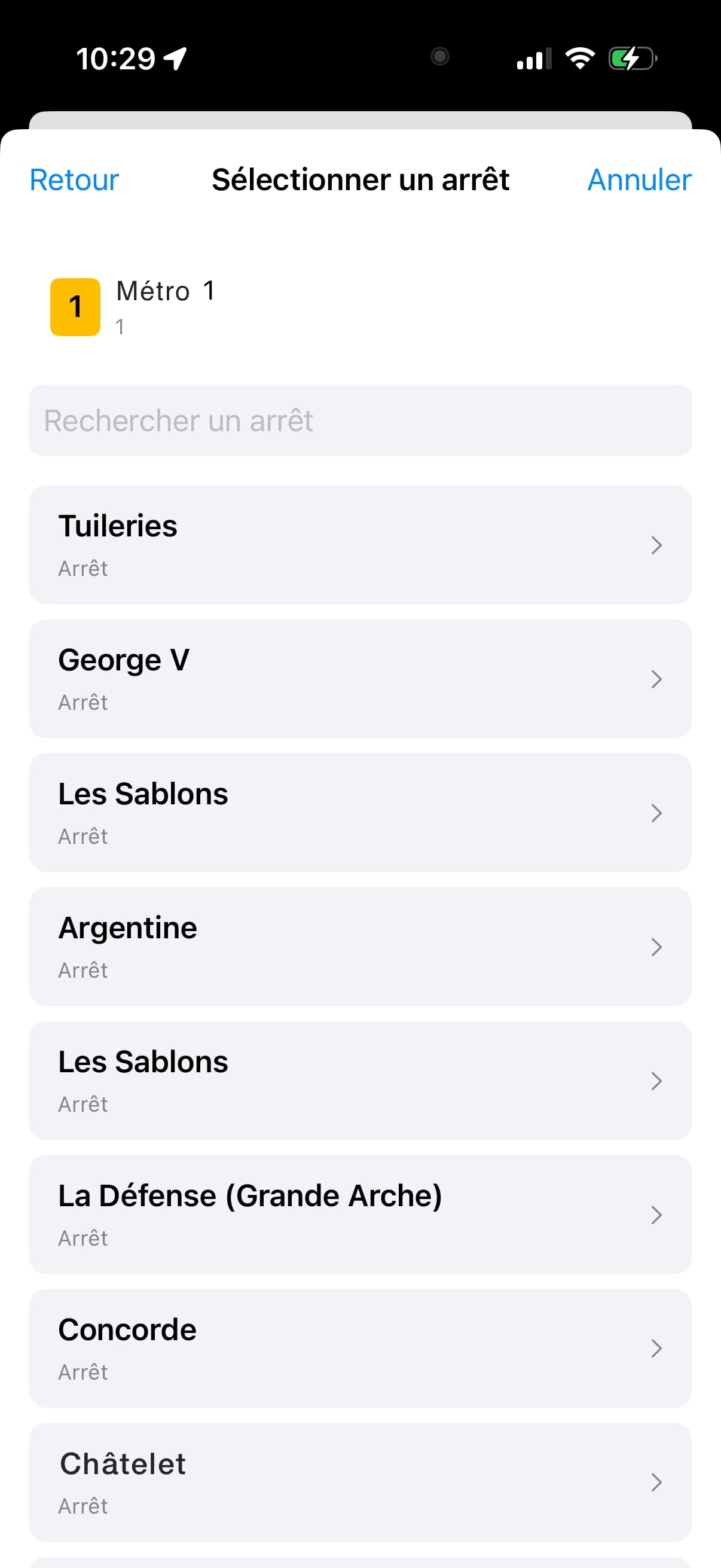The height and width of the screenshot is (1568, 721).
Task: Select the Concorde stop
Action: [360, 1349]
